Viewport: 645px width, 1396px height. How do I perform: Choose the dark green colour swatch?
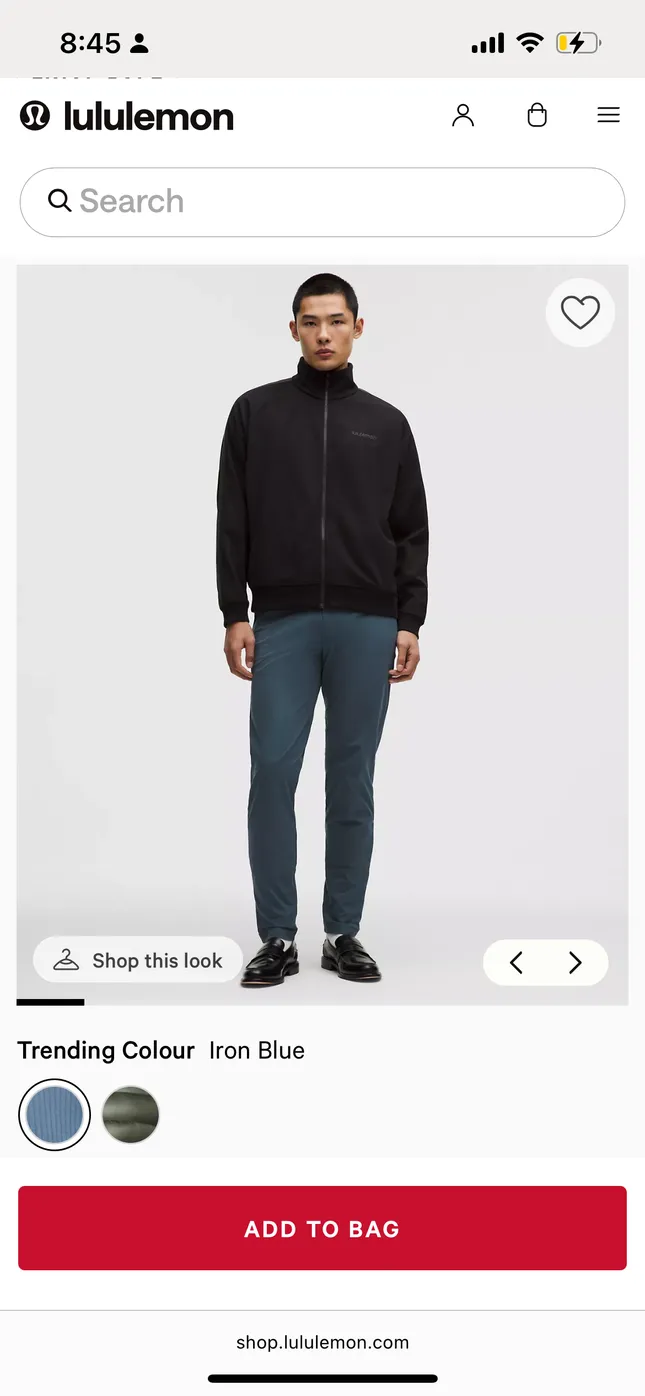click(x=131, y=1115)
